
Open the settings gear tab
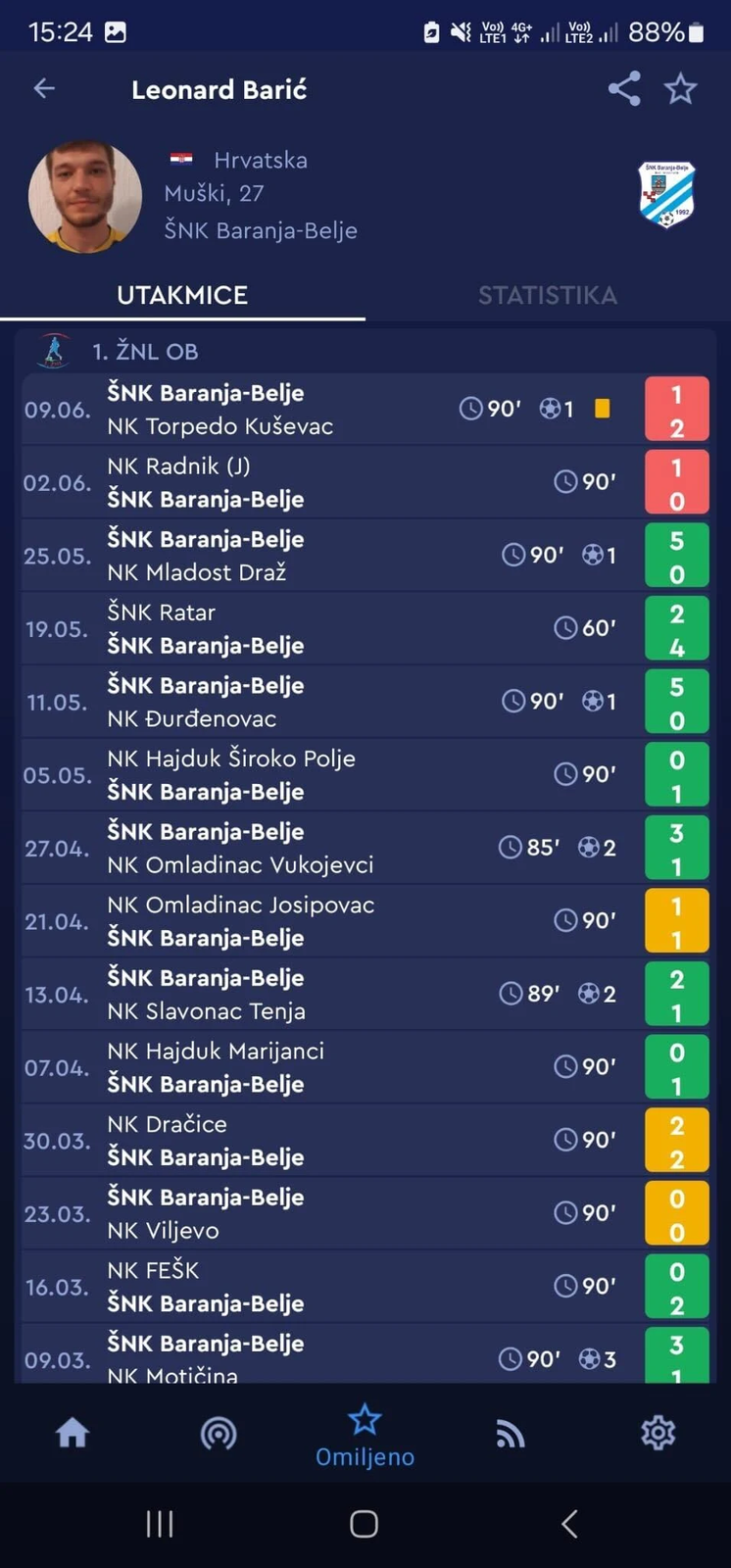[x=658, y=1433]
